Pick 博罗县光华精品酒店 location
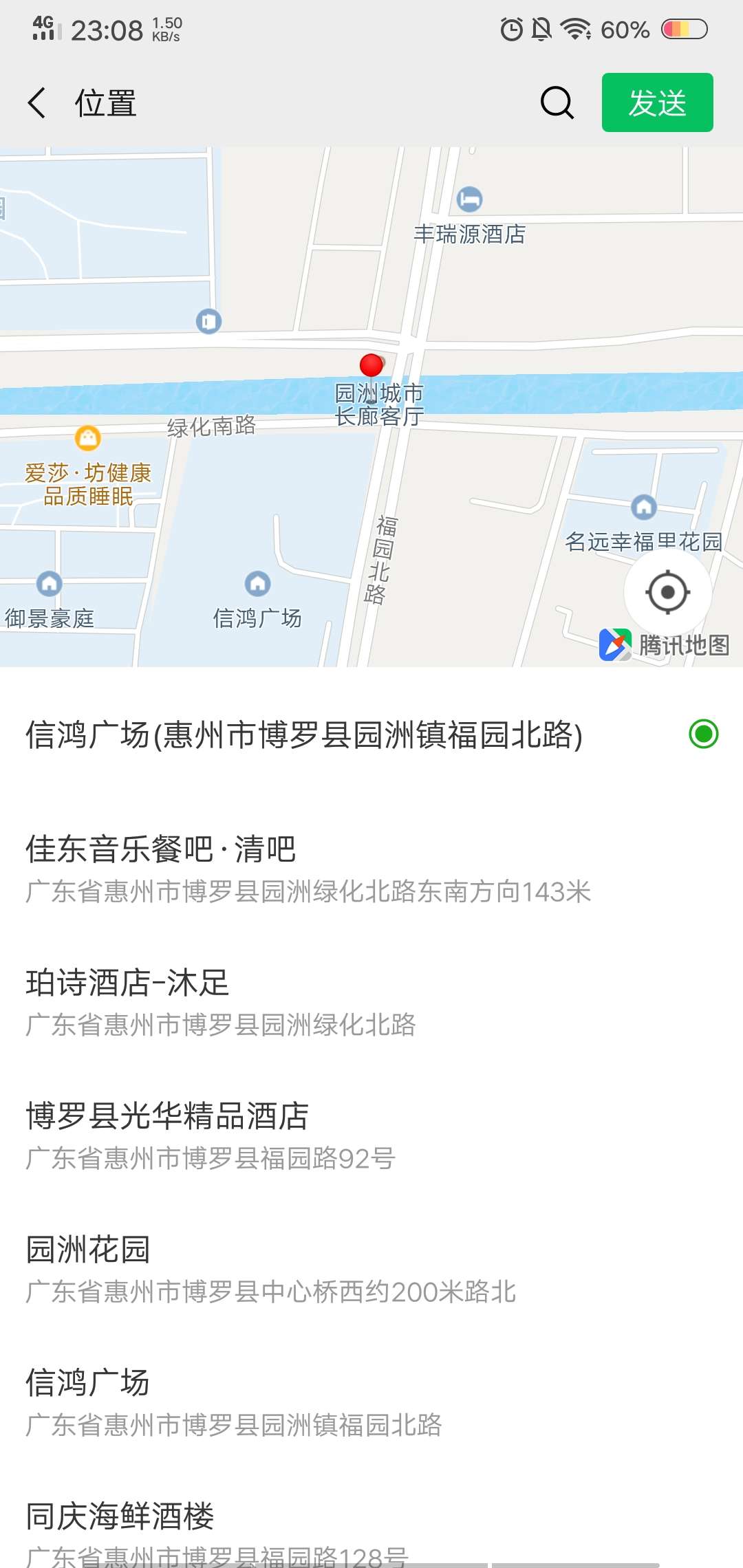 click(371, 1135)
